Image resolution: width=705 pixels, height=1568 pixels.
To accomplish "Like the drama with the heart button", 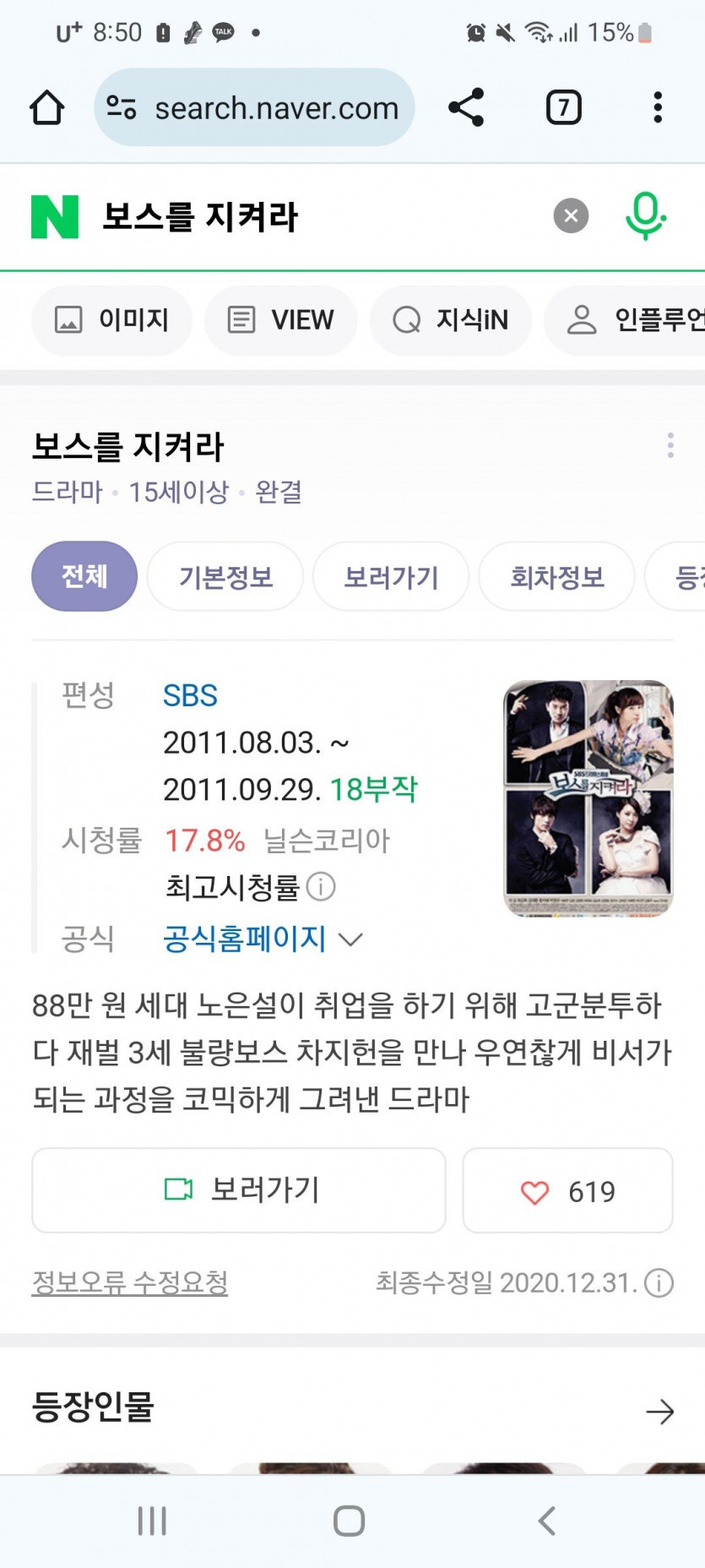I will coord(567,1191).
